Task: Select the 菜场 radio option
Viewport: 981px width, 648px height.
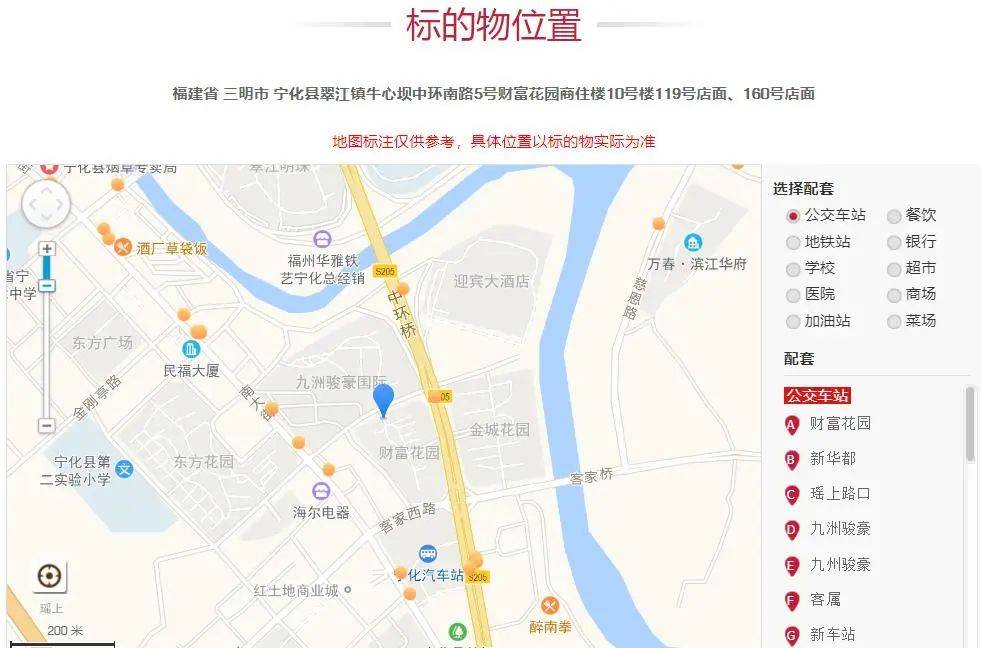Action: point(894,321)
